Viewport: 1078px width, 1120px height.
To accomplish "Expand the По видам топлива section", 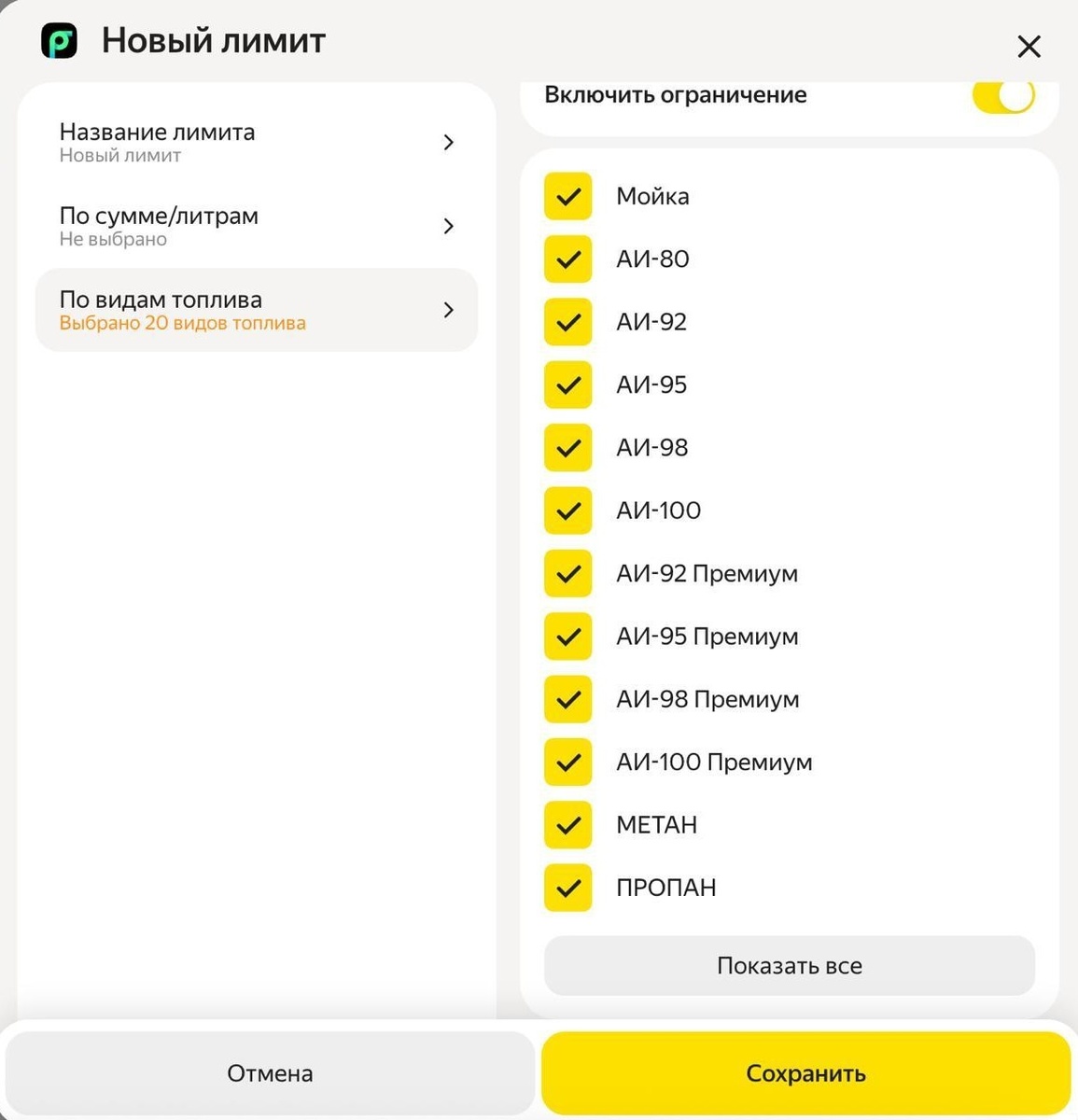I will click(258, 310).
